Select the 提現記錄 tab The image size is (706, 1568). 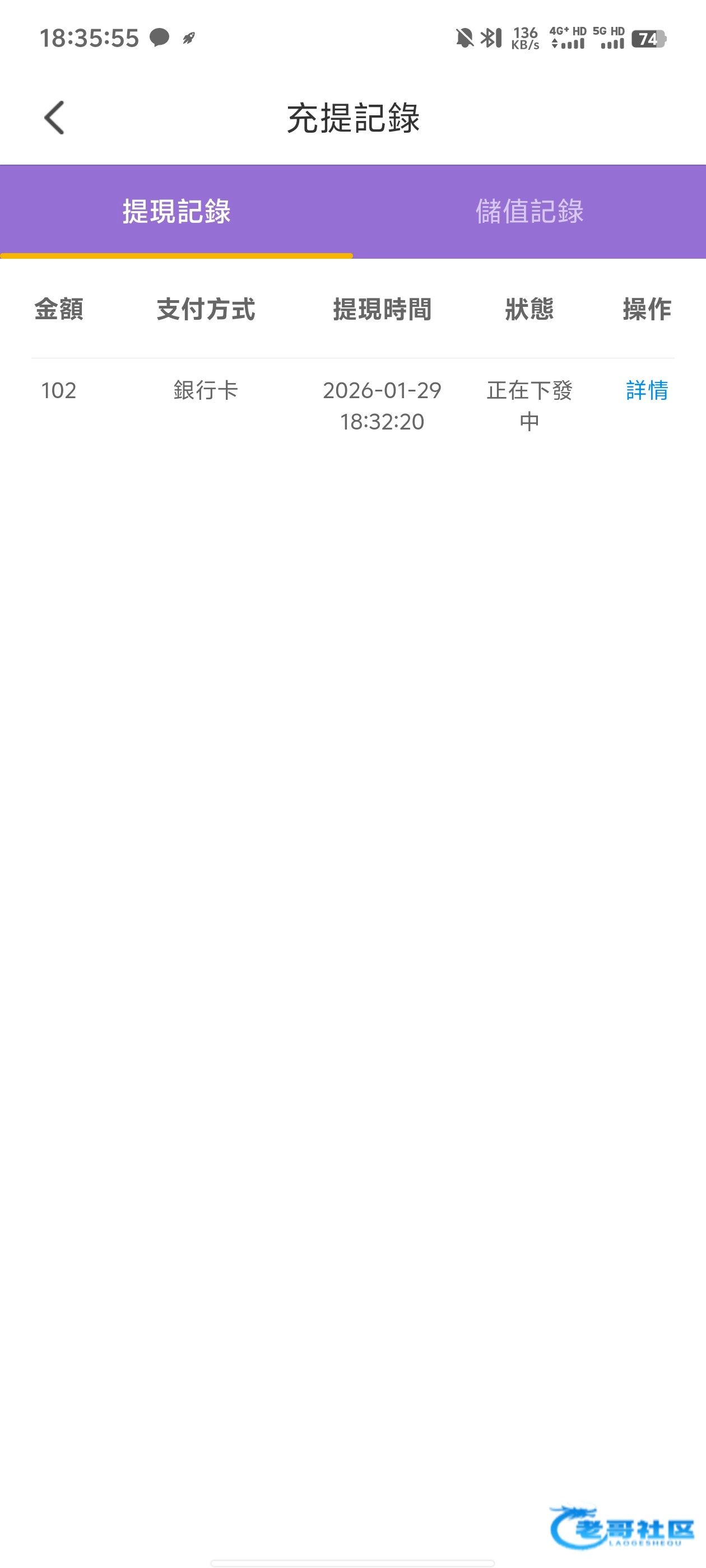(176, 211)
